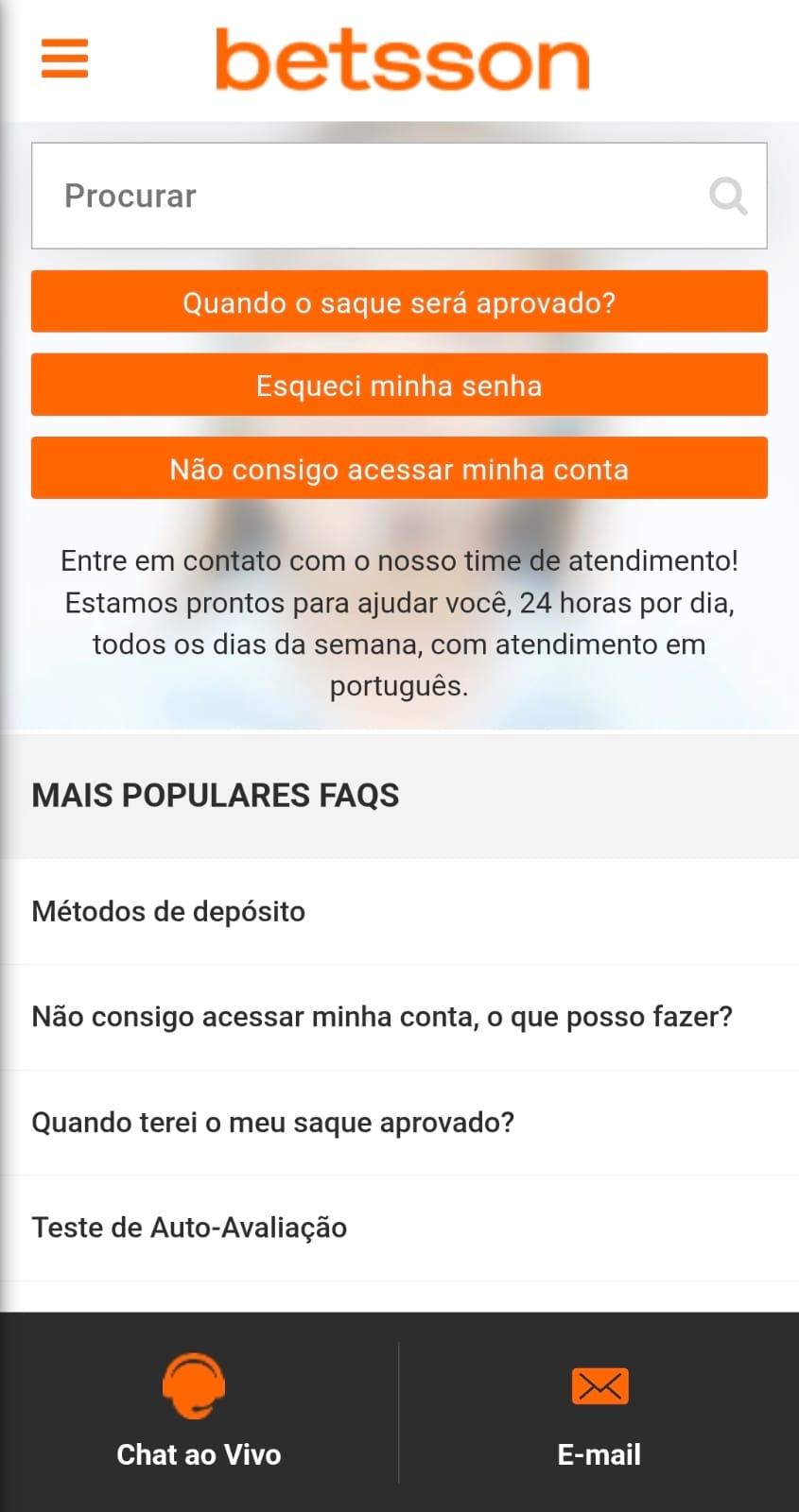Click the 'E-mail' label
The width and height of the screenshot is (799, 1512).
pyautogui.click(x=599, y=1454)
